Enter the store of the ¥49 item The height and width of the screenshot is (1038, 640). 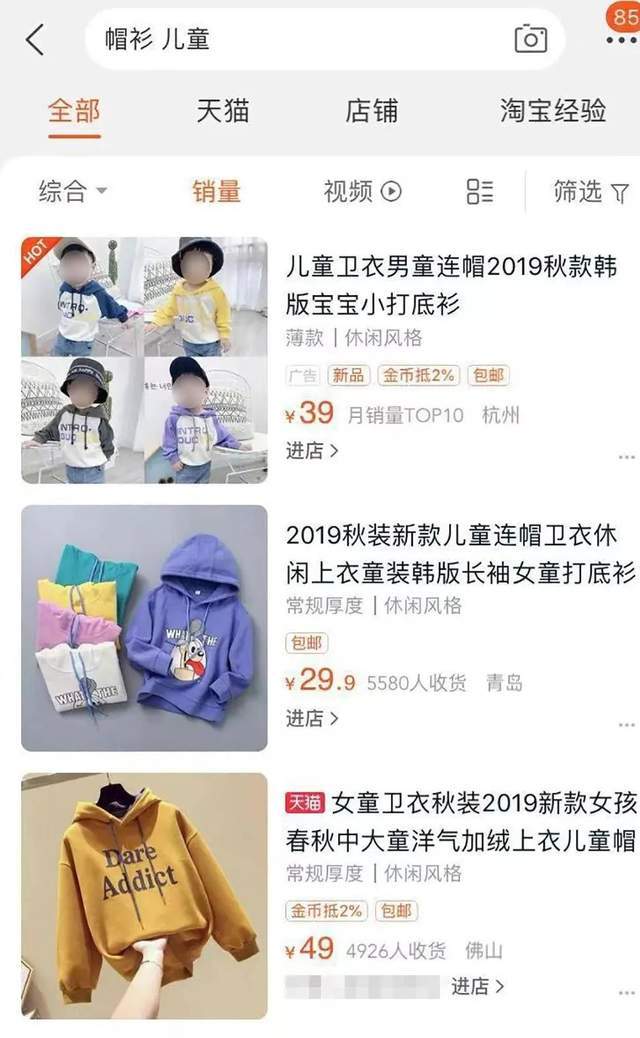pyautogui.click(x=477, y=986)
